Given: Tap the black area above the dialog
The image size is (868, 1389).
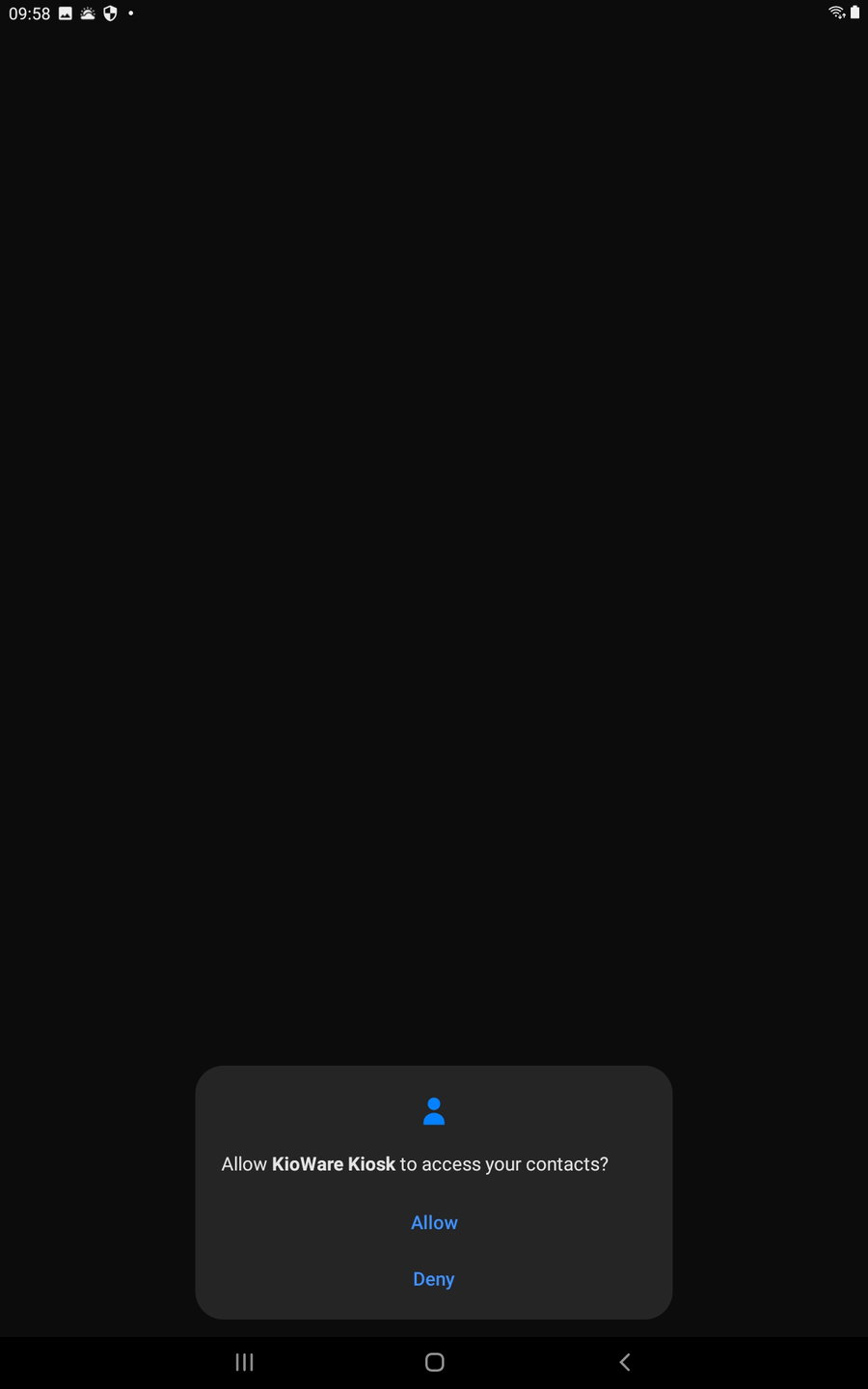Looking at the screenshot, I should point(434,579).
